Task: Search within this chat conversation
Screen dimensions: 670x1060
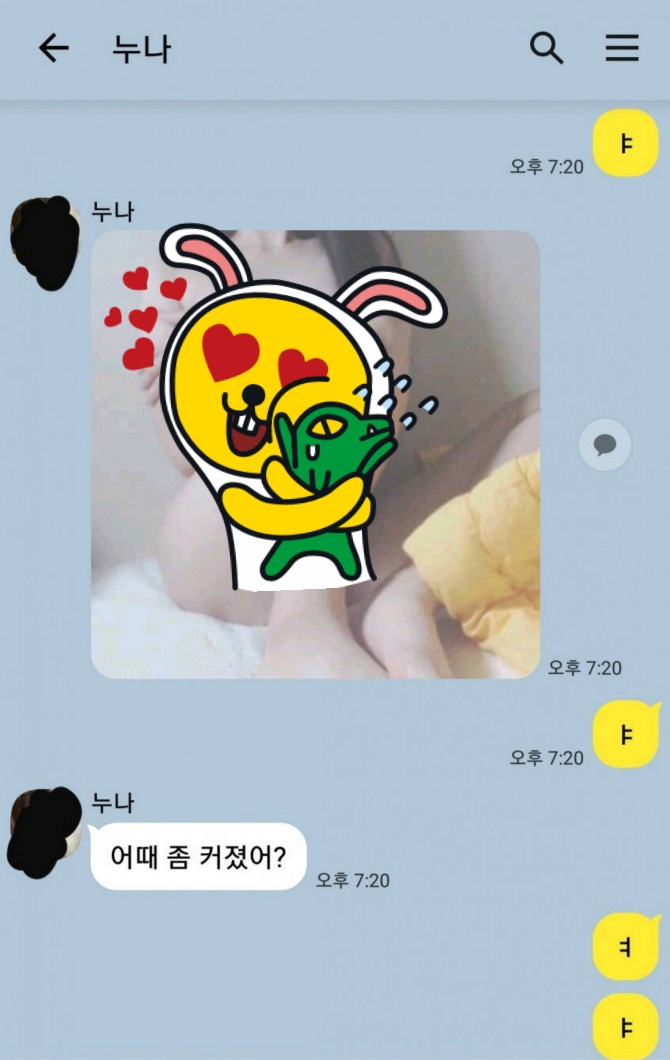Action: point(546,48)
